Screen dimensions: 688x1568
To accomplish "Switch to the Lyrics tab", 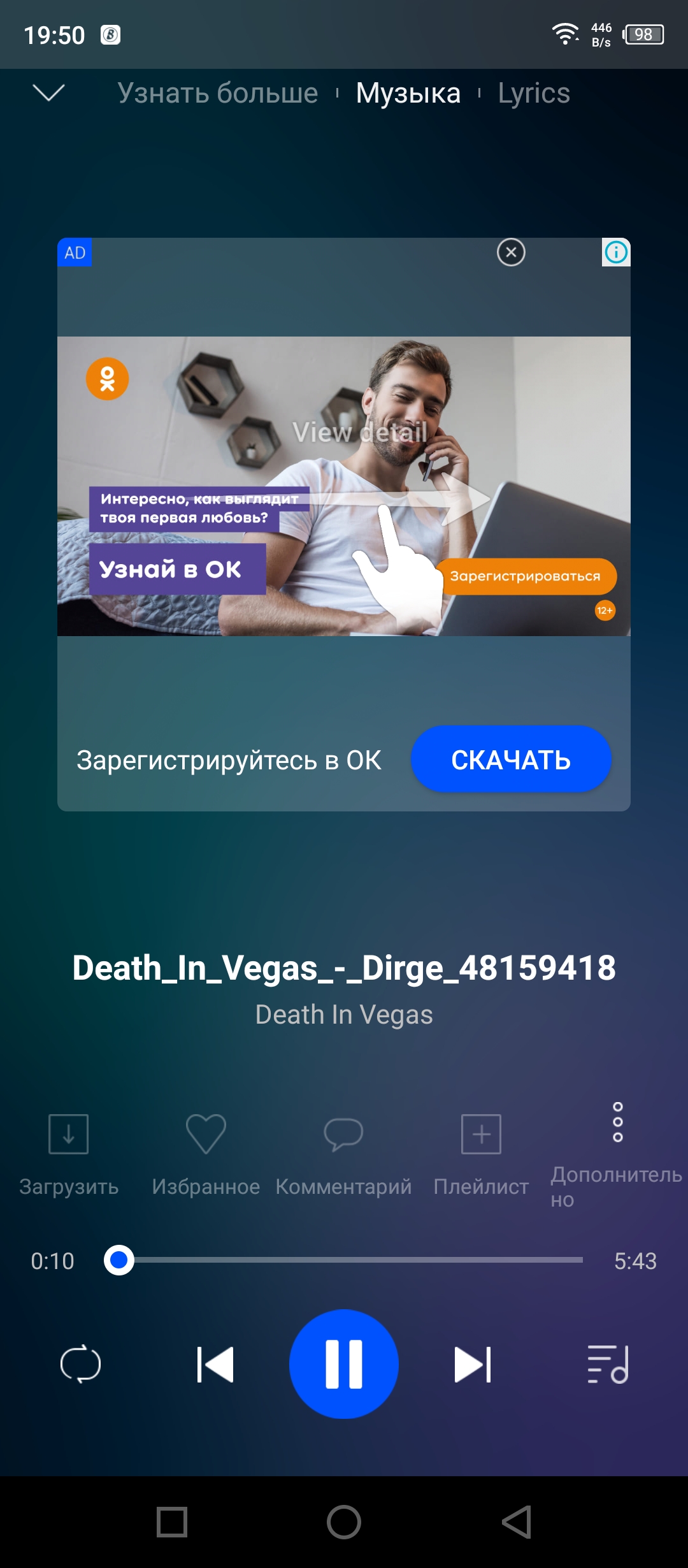I will (x=533, y=93).
